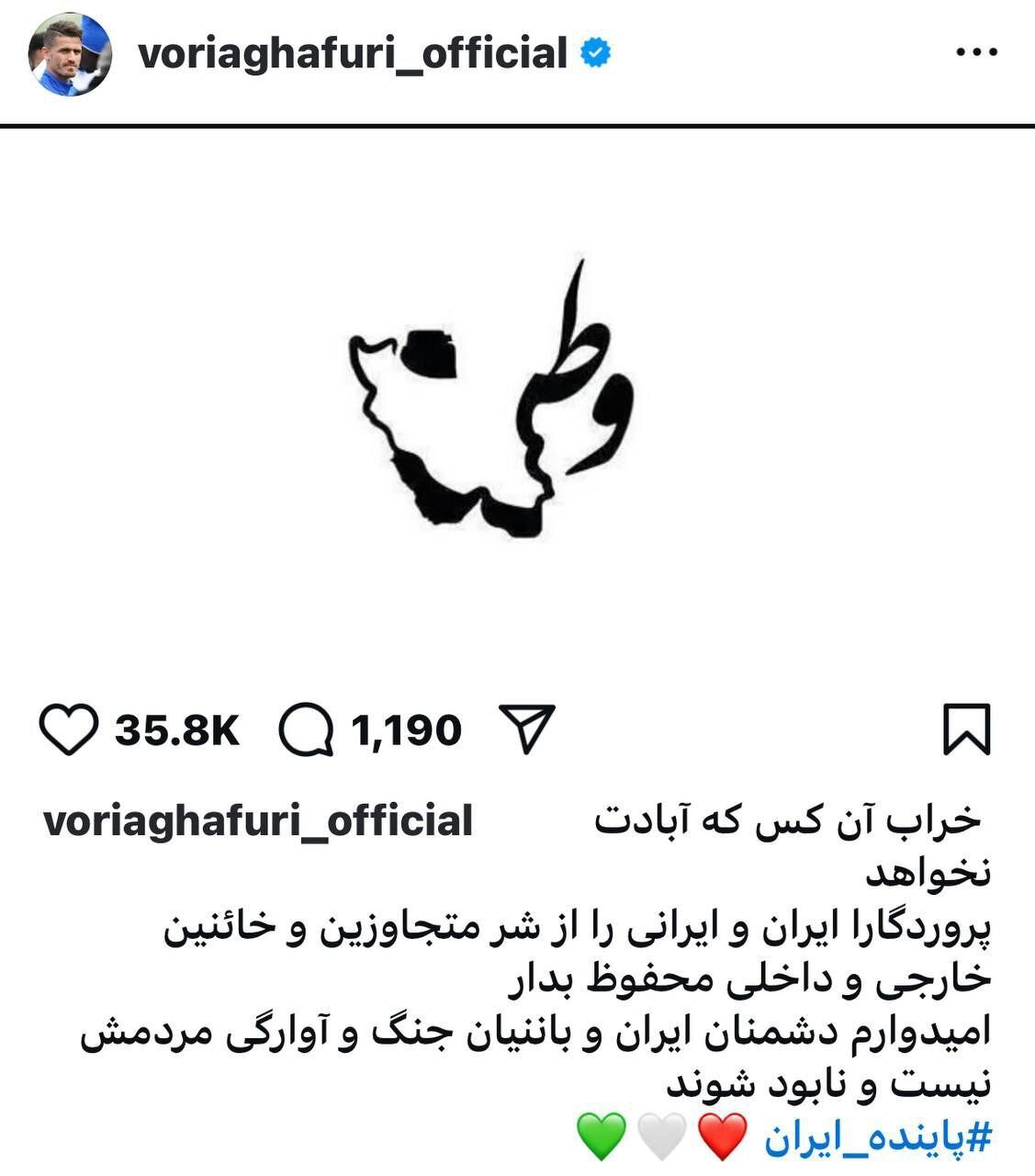This screenshot has height=1176, width=1035.
Task: Share the post with the paper plane icon
Action: pyautogui.click(x=527, y=730)
